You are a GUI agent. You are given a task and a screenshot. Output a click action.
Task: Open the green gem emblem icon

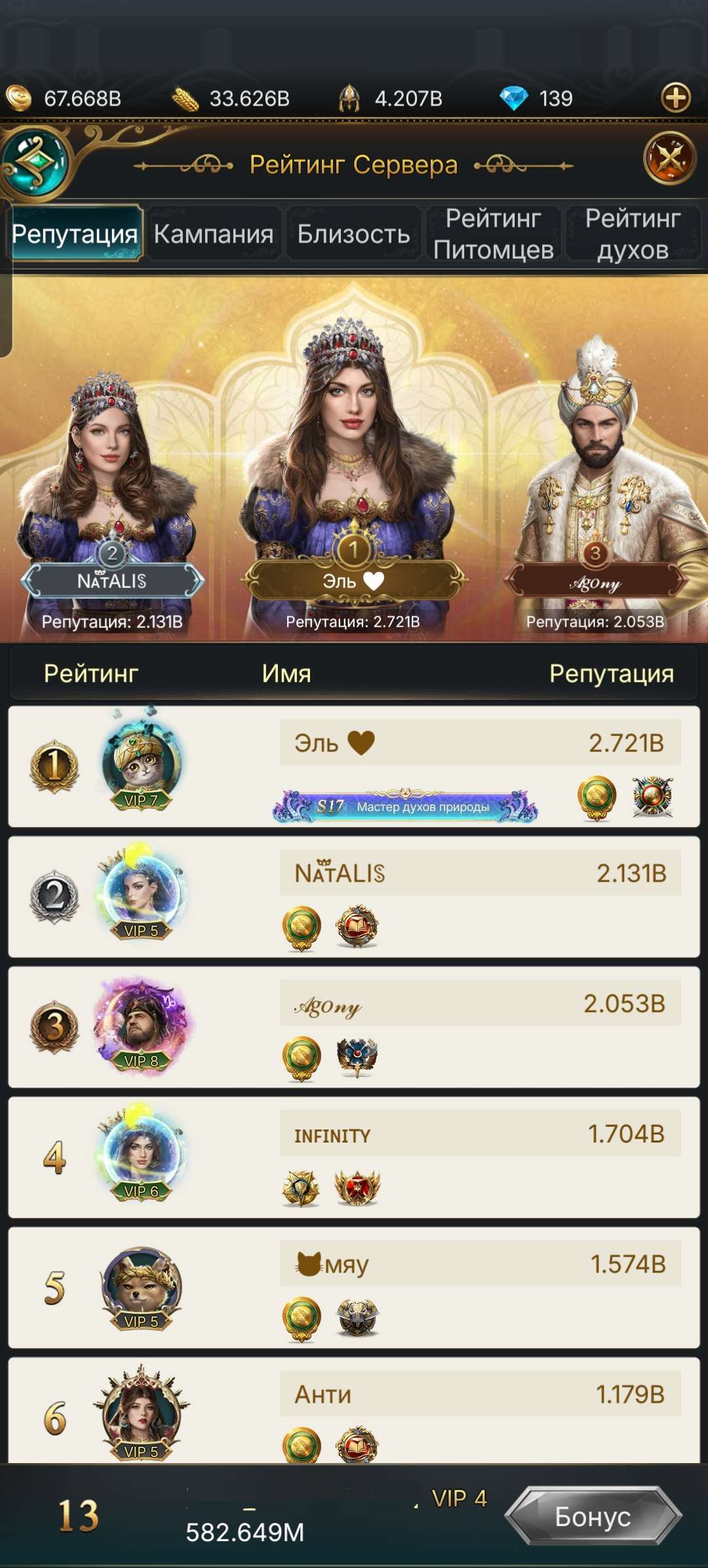35,163
